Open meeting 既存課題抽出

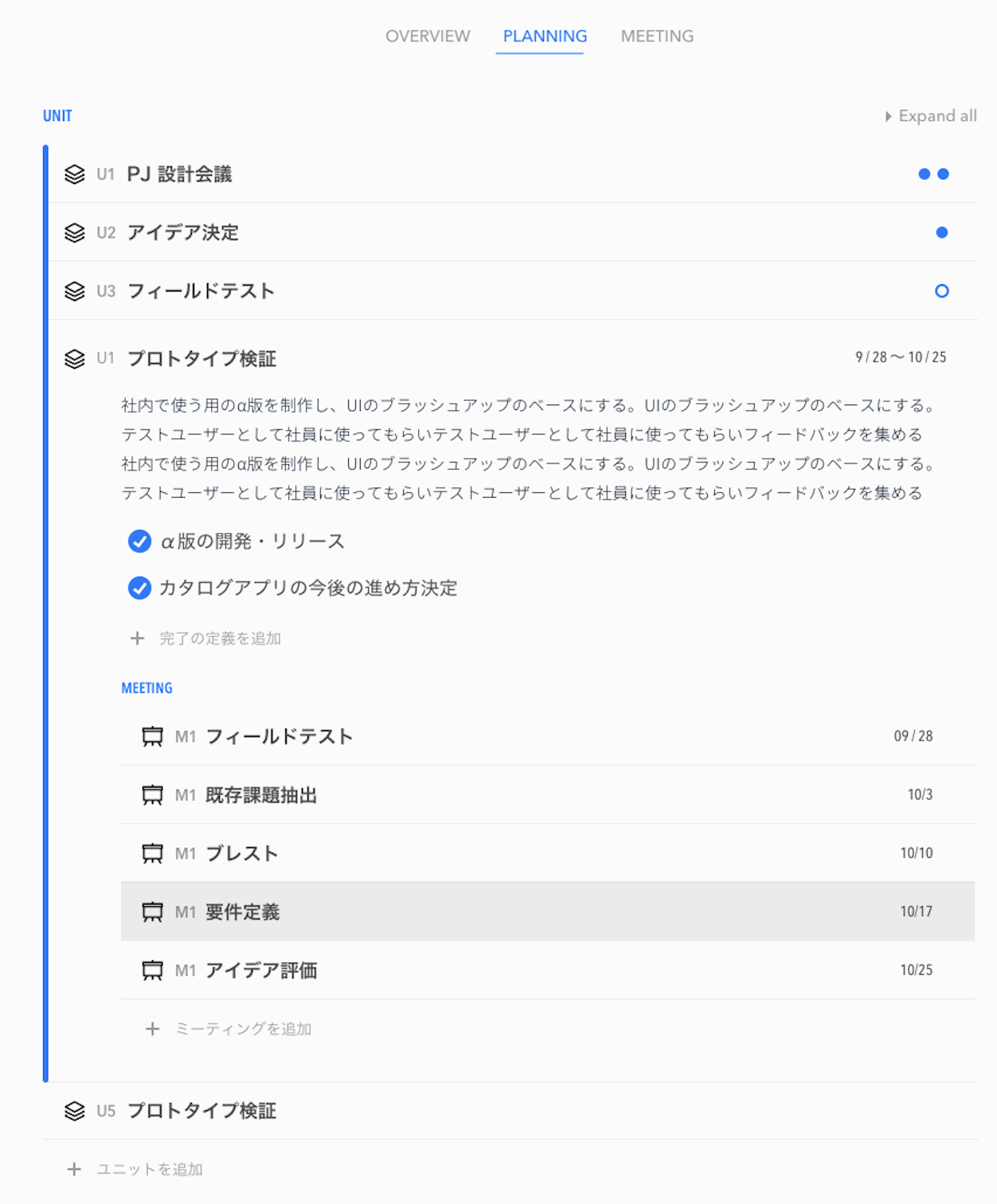pyautogui.click(x=261, y=795)
